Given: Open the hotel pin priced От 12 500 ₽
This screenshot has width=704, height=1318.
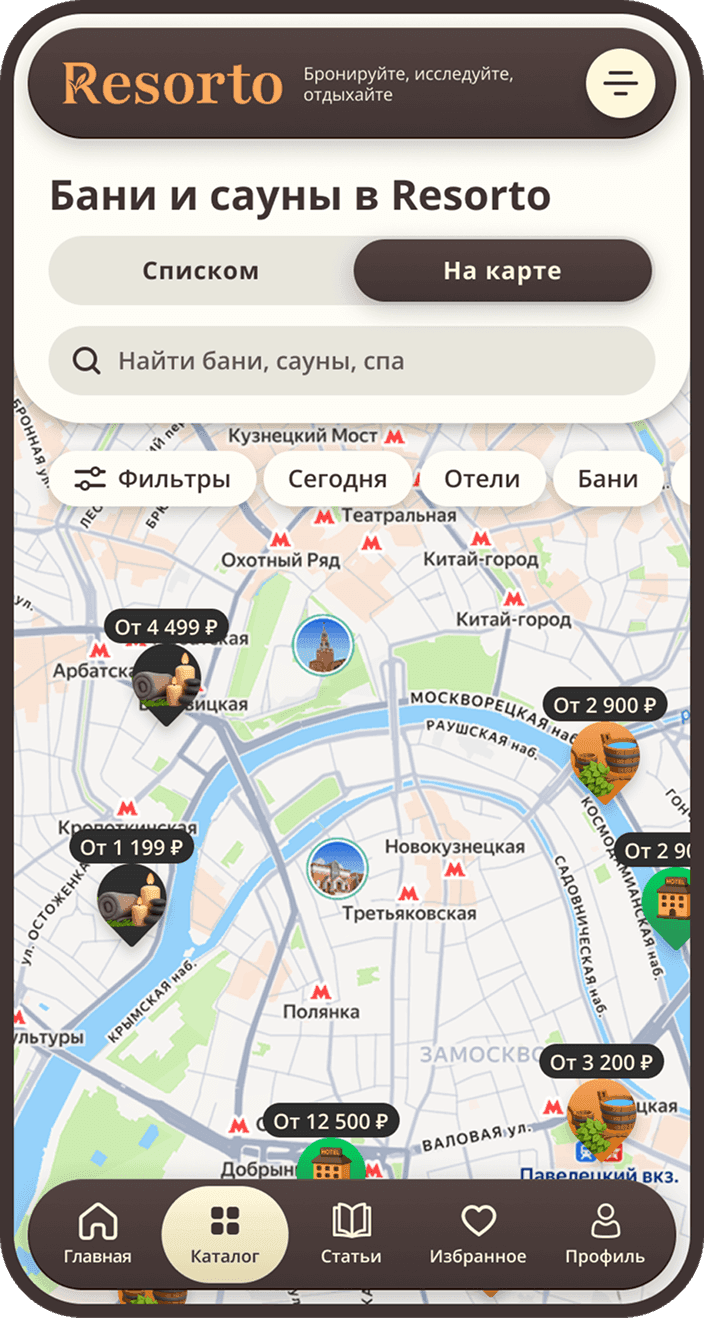Looking at the screenshot, I should click(x=330, y=1158).
